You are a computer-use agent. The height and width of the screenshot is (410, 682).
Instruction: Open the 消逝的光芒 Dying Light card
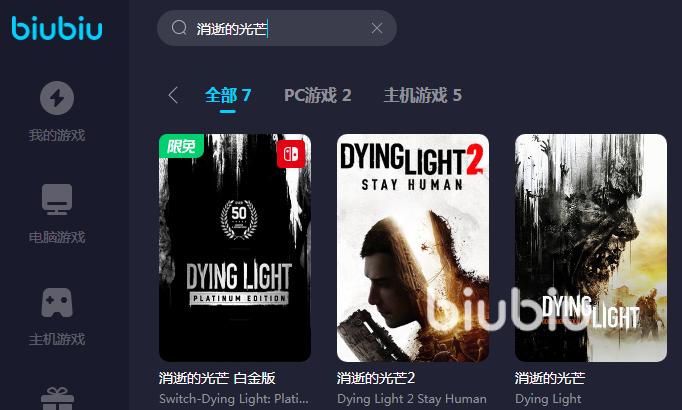[x=591, y=248]
